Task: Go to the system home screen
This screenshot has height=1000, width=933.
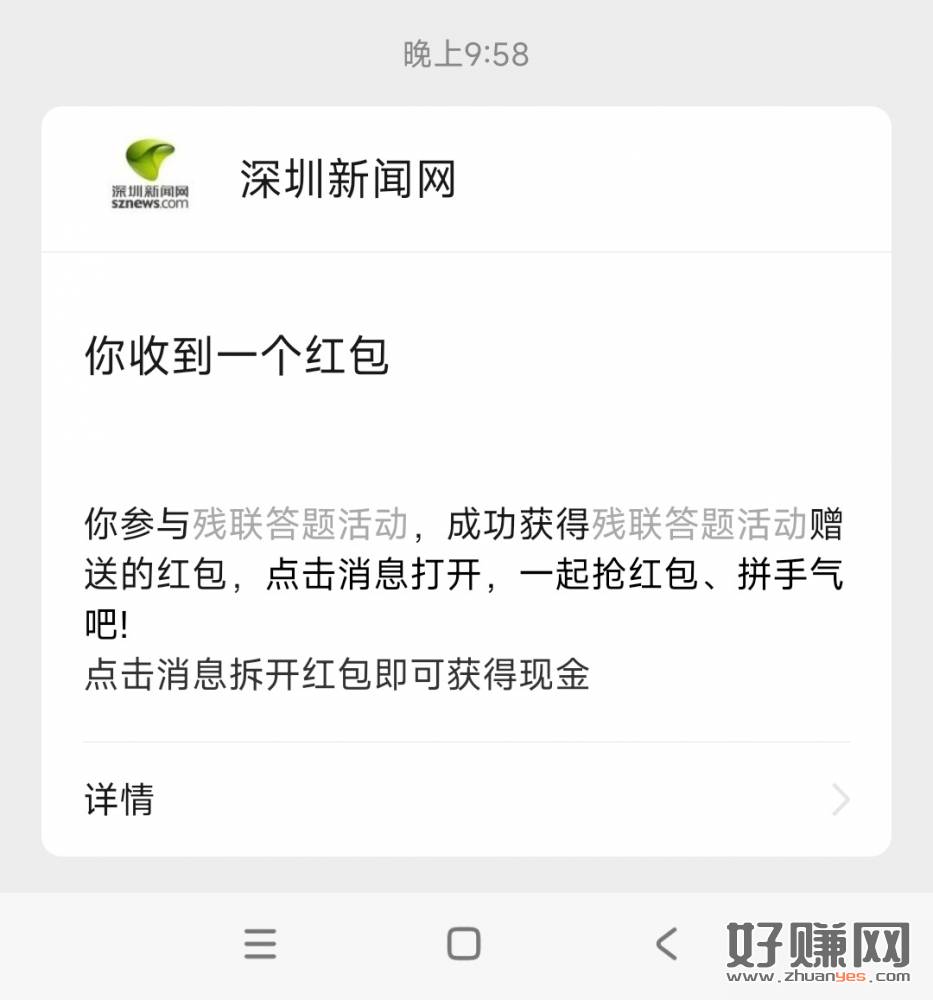Action: coord(464,943)
